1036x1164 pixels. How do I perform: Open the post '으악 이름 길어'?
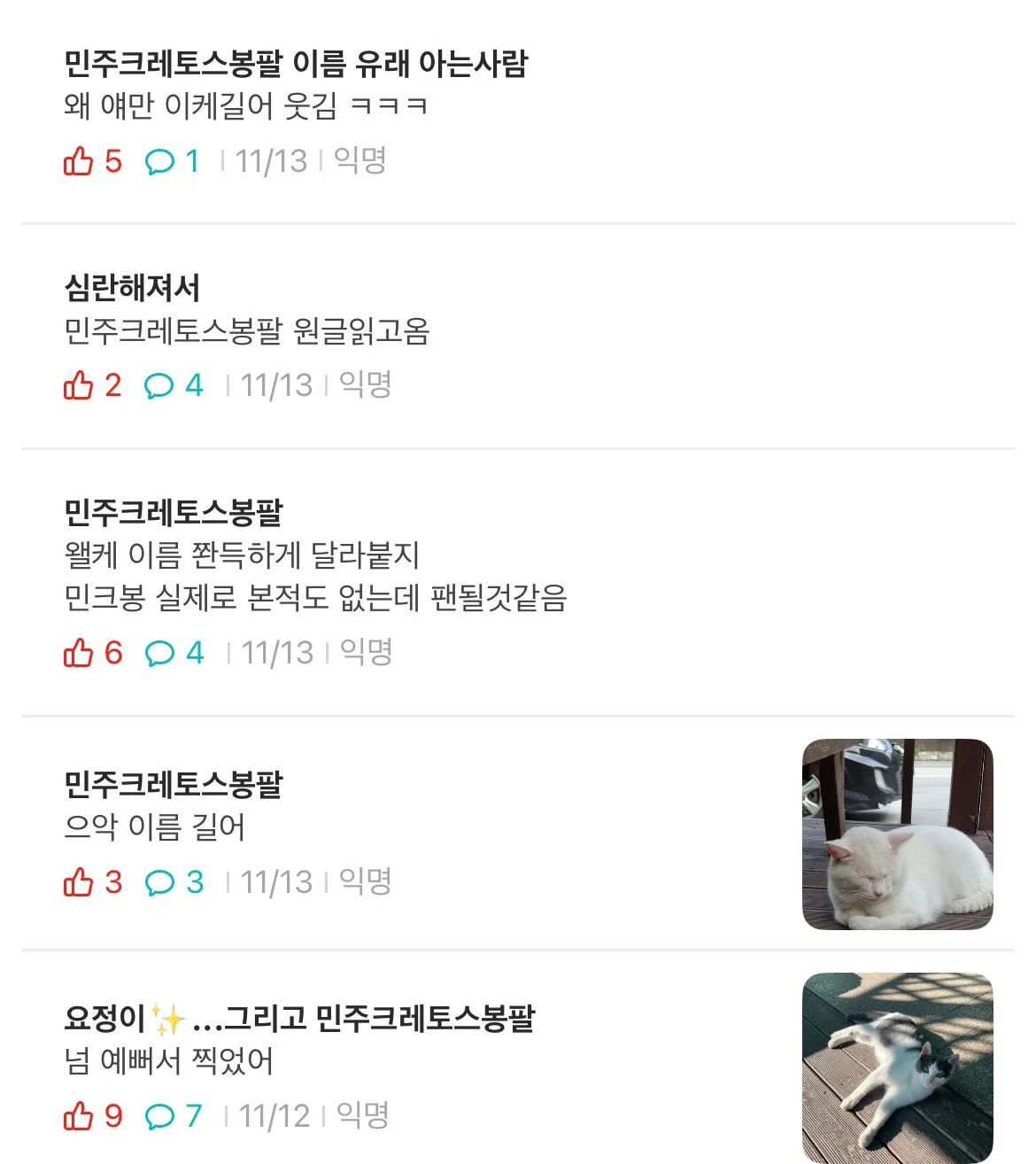pos(155,826)
